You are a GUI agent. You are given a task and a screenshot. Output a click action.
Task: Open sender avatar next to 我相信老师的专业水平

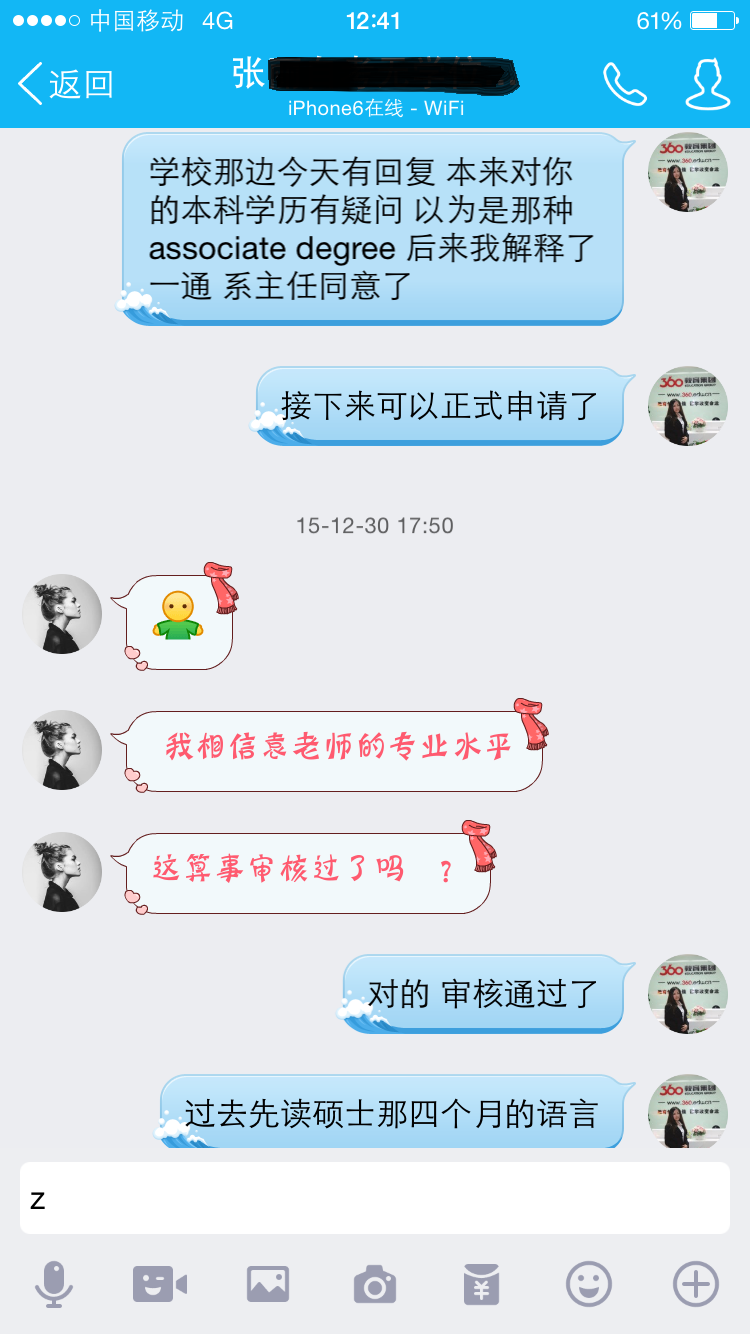(62, 750)
